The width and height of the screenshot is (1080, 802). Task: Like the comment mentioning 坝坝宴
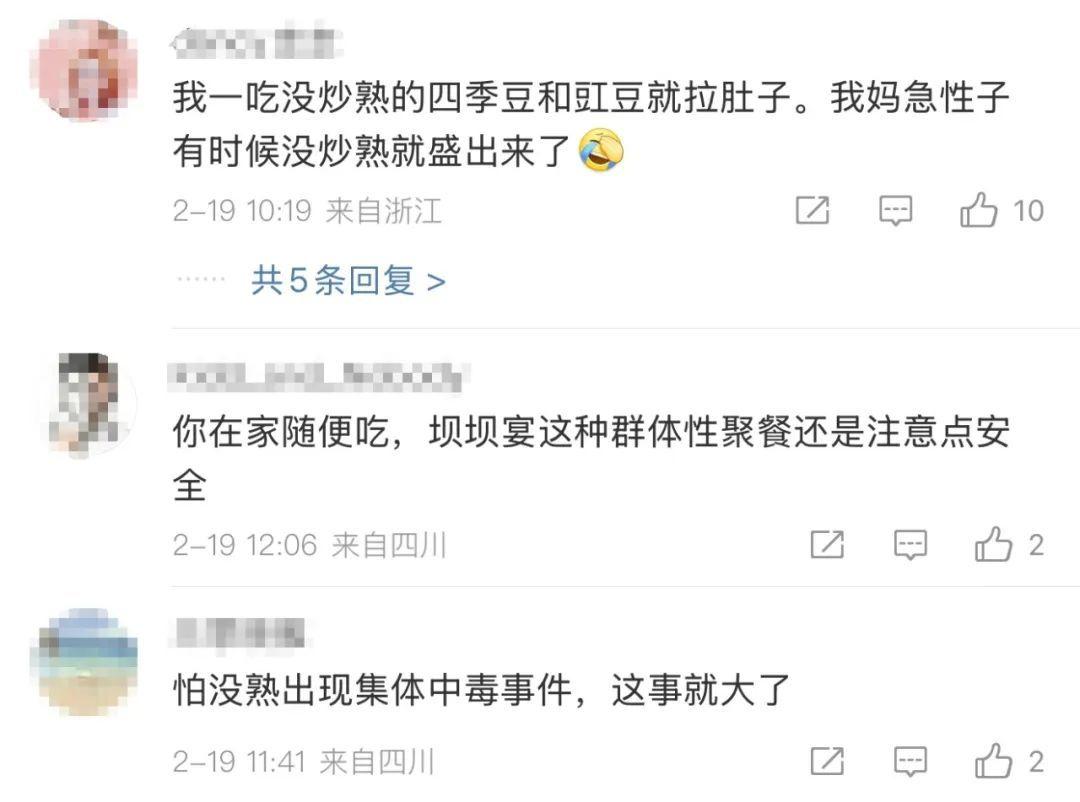[x=993, y=545]
